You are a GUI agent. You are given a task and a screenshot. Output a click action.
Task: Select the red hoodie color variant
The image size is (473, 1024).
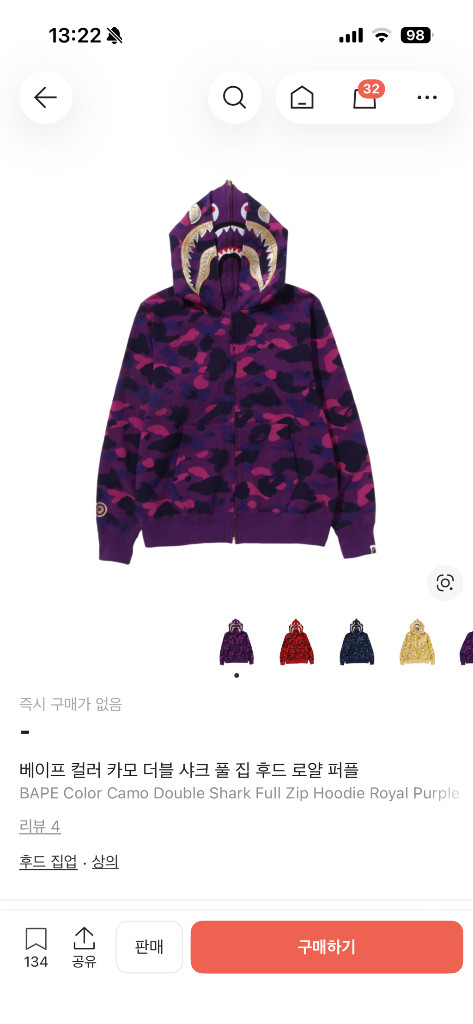coord(297,641)
